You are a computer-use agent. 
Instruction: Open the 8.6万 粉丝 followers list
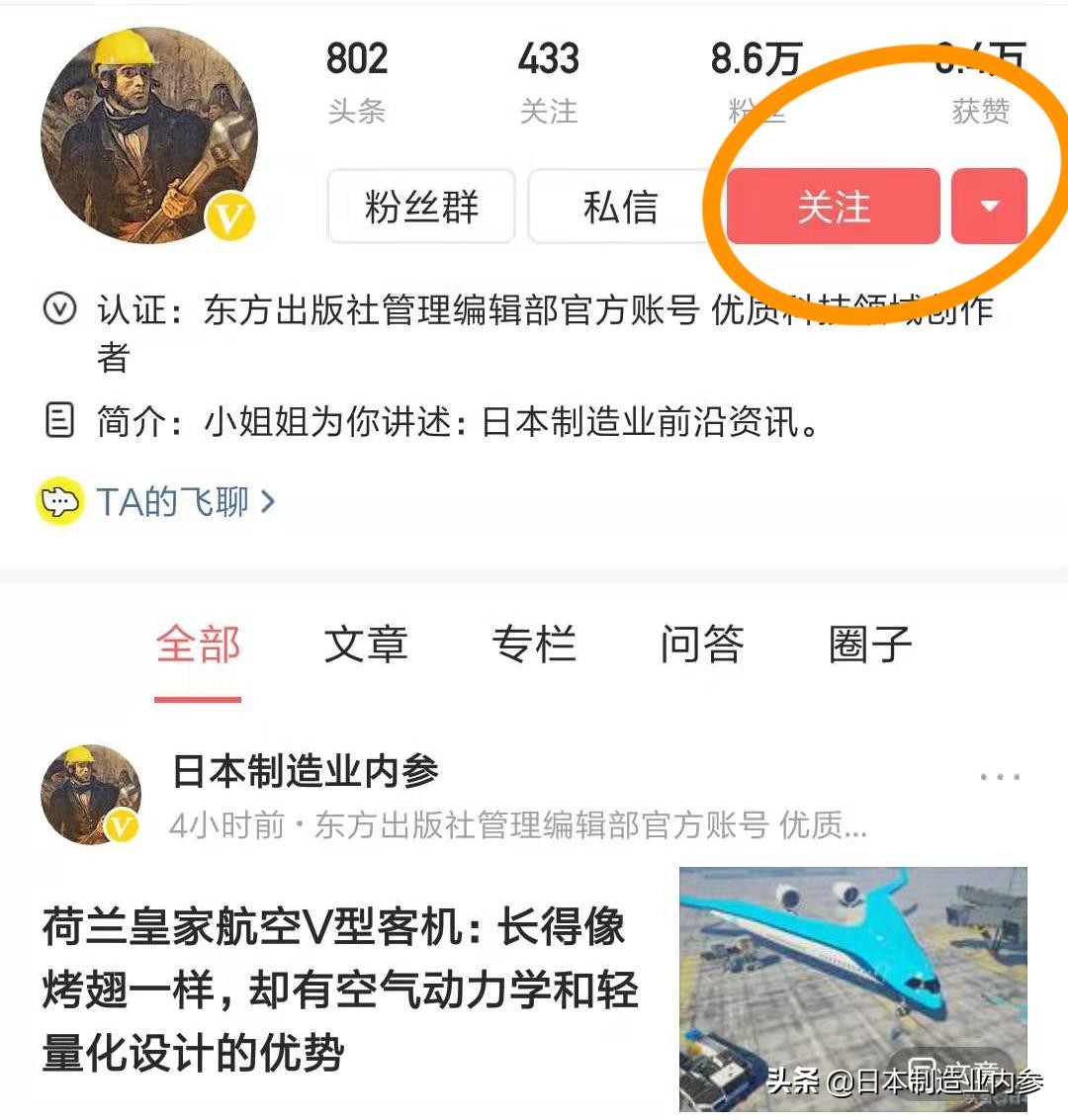[x=756, y=81]
